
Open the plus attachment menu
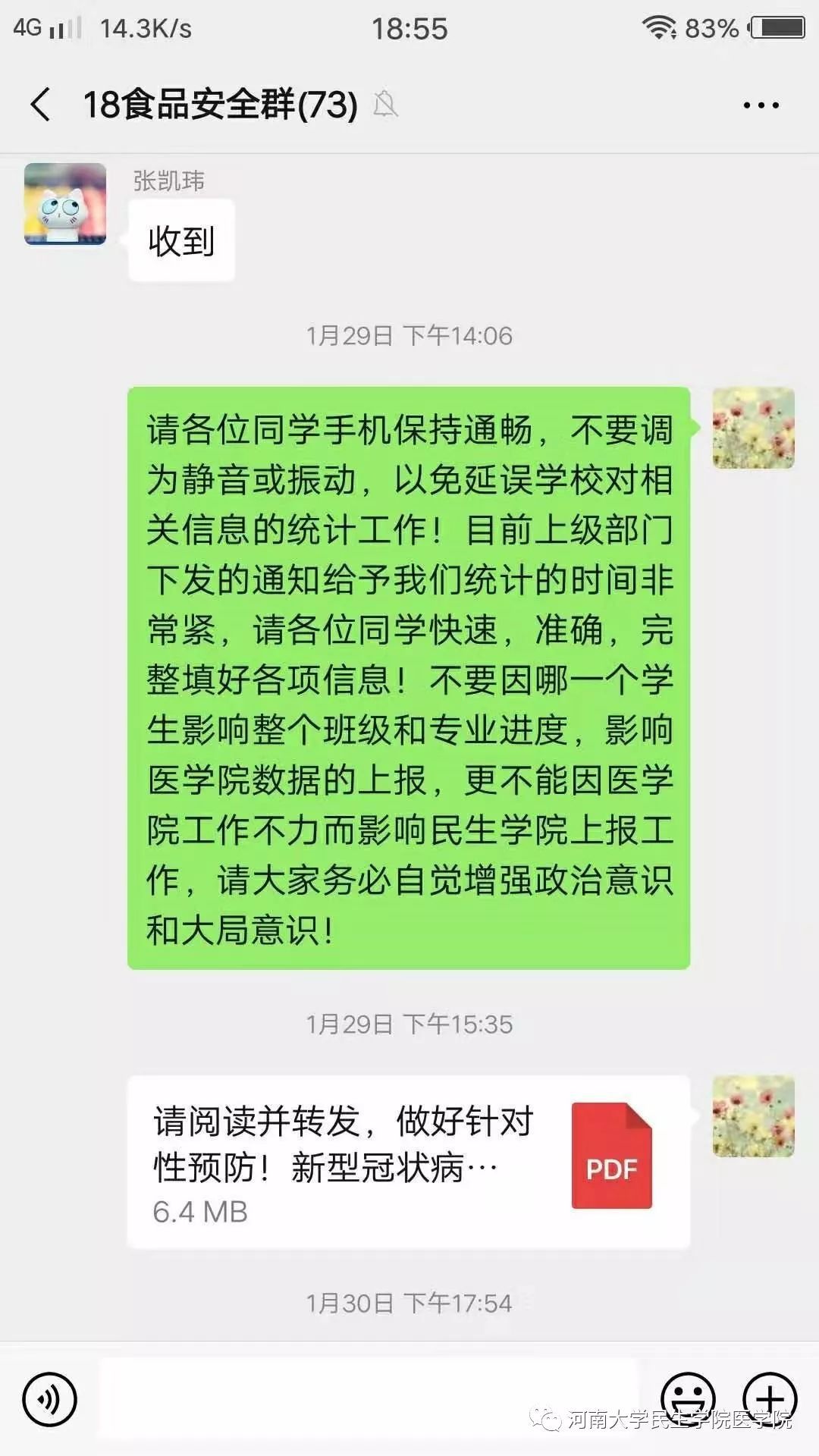(770, 1398)
